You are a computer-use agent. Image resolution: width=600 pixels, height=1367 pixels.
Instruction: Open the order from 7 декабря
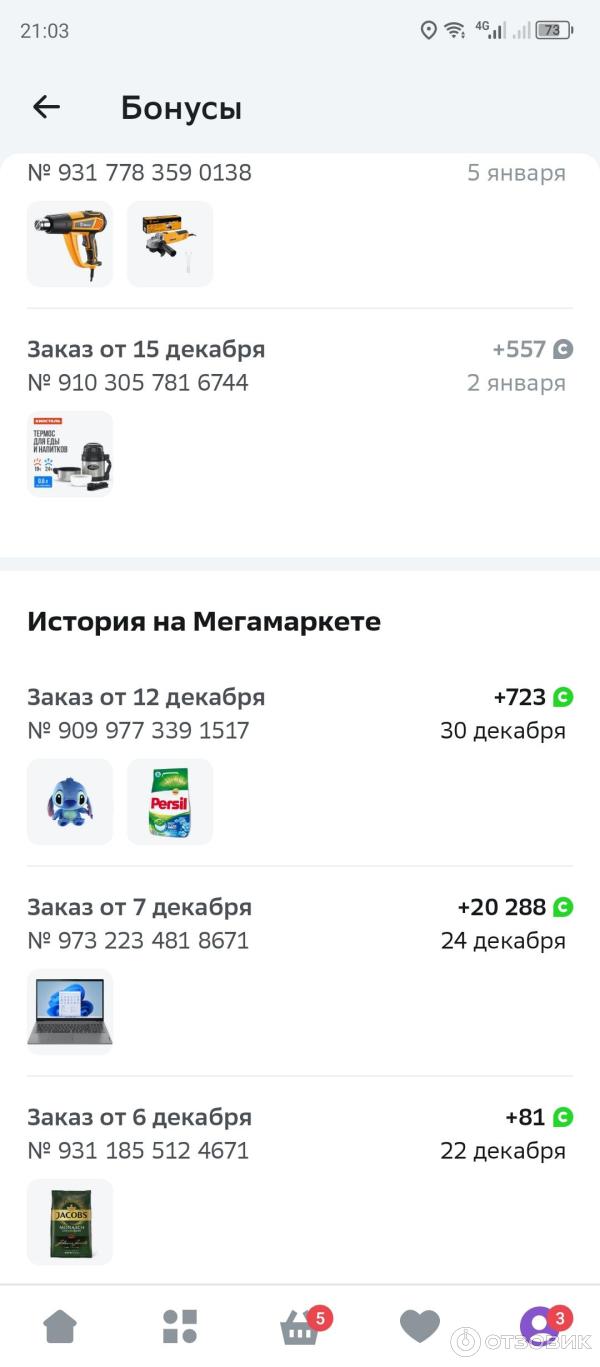coord(139,908)
